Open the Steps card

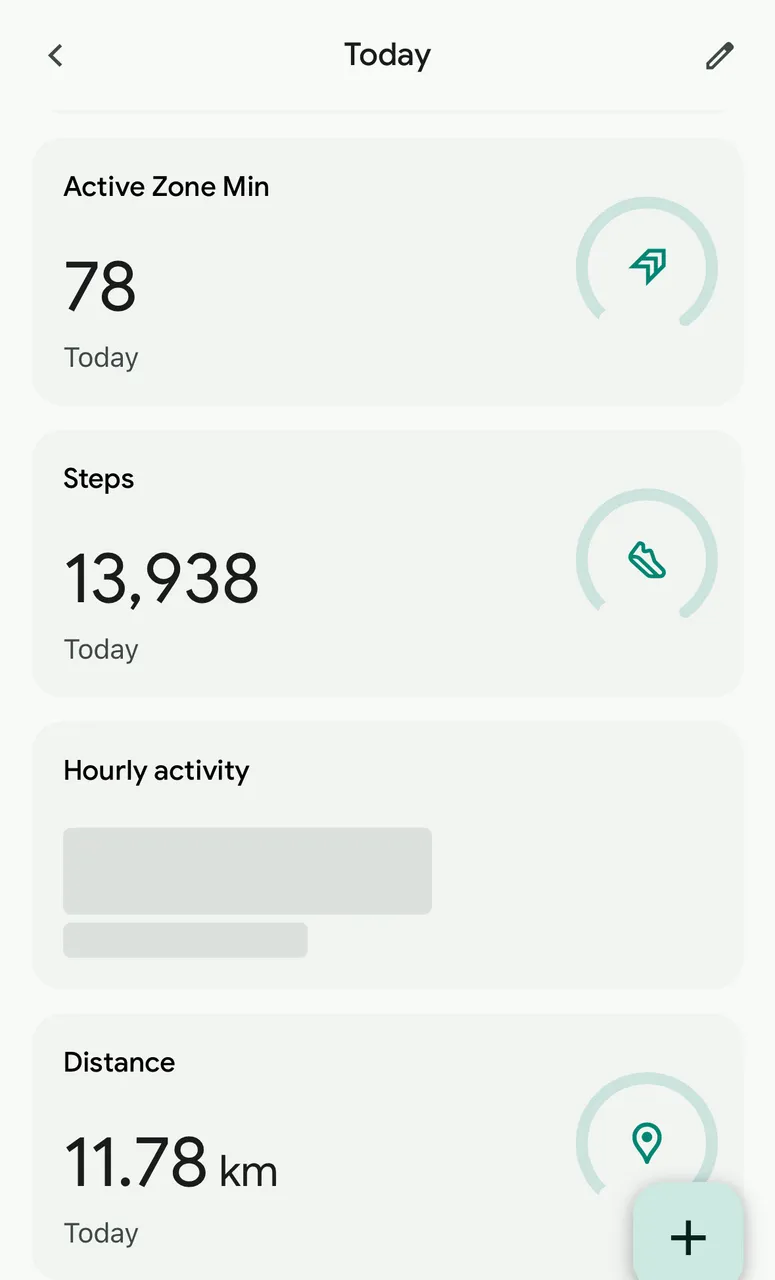[388, 564]
